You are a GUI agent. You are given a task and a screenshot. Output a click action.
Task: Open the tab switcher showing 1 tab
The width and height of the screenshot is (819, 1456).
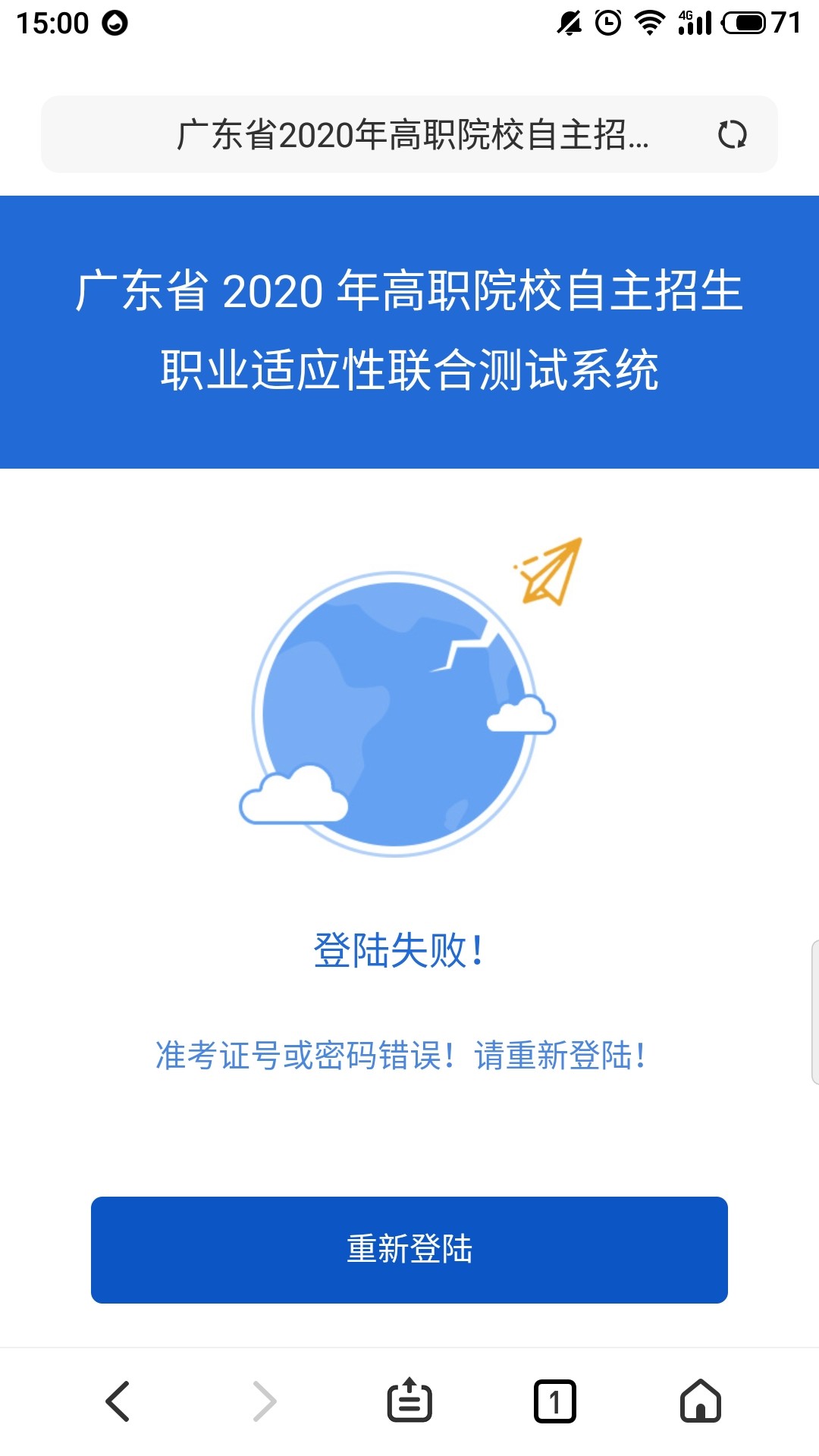[x=555, y=1401]
